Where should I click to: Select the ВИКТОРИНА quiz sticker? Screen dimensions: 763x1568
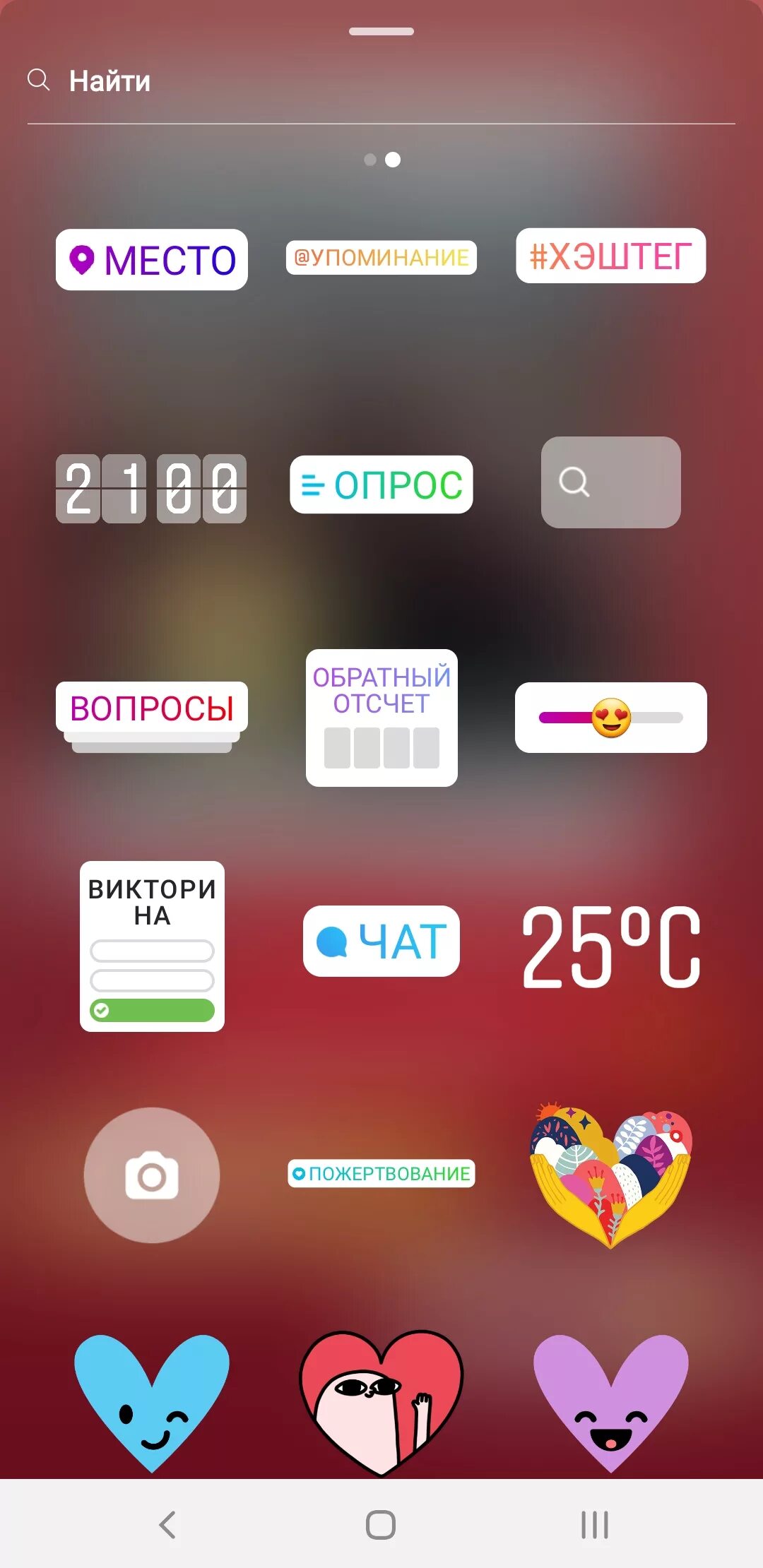[152, 946]
